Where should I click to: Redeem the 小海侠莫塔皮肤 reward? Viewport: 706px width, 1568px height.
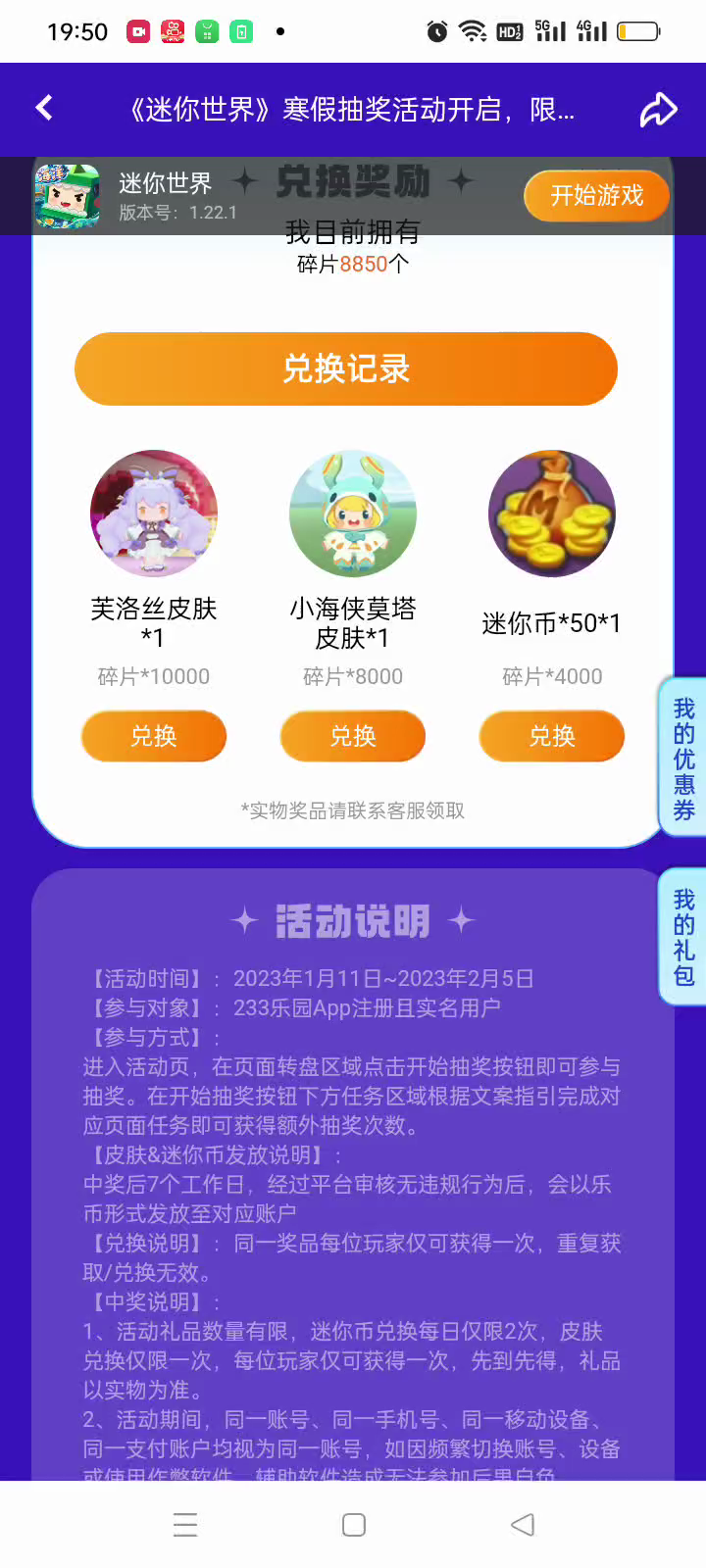click(353, 736)
